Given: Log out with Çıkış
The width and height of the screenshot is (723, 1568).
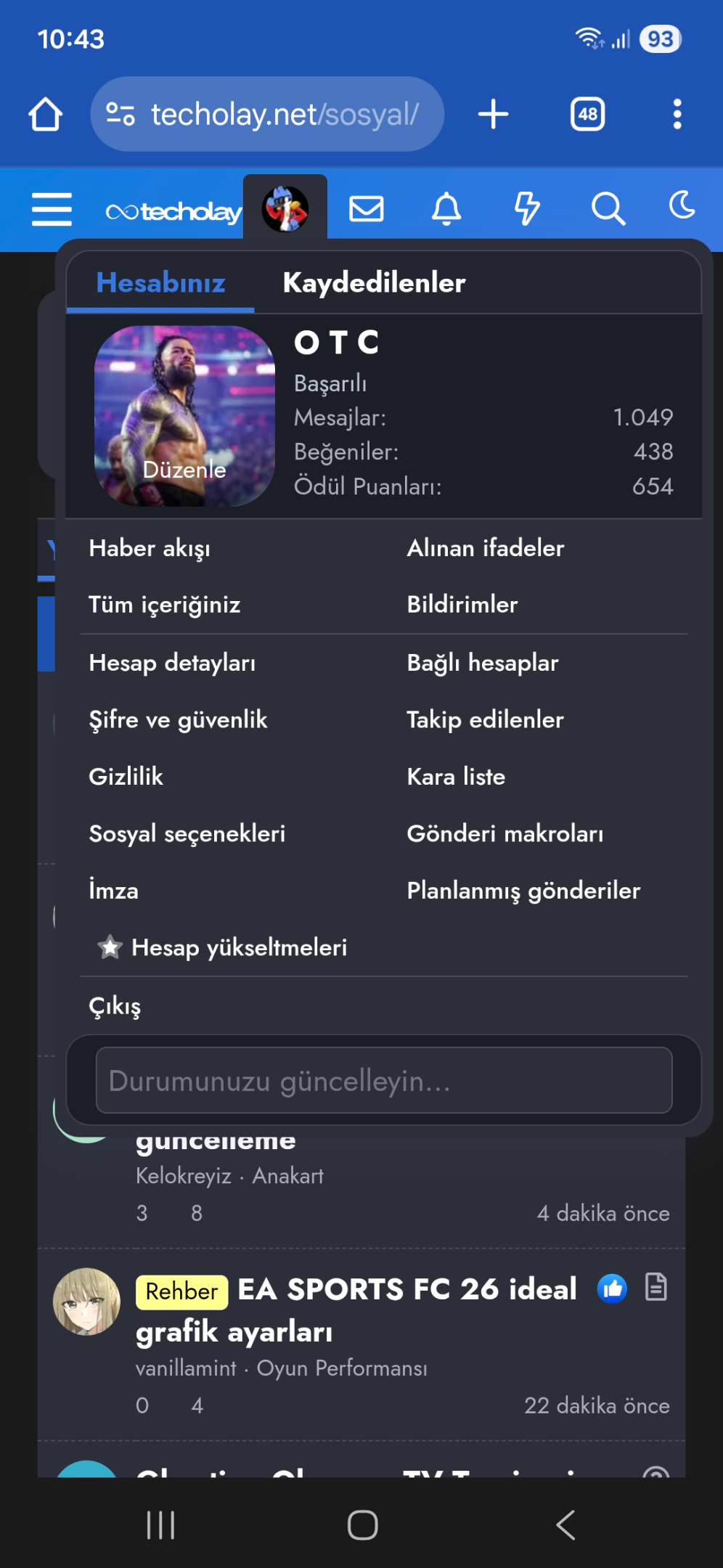Looking at the screenshot, I should (115, 1006).
